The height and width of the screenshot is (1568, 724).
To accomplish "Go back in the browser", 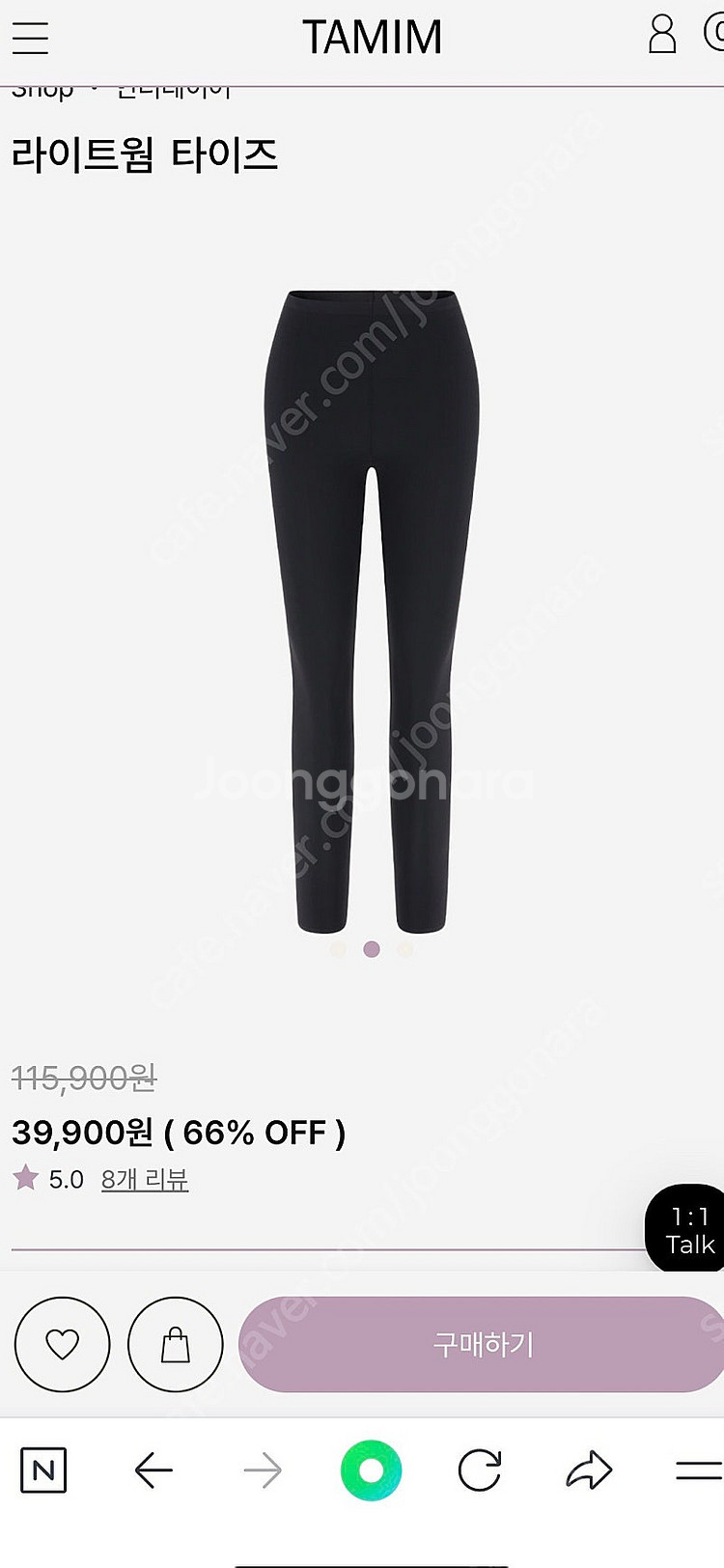I will tap(153, 1470).
